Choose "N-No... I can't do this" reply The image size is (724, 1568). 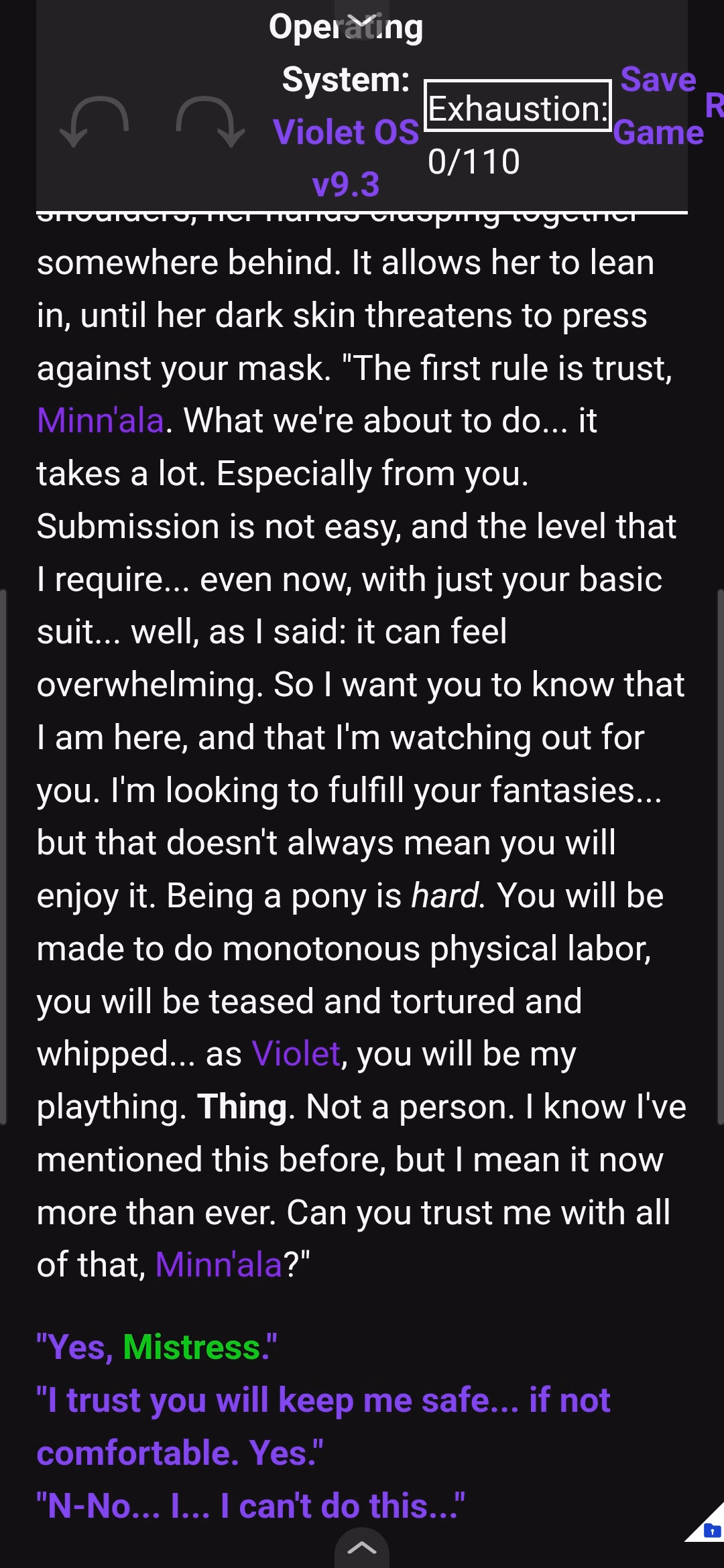pos(250,1506)
